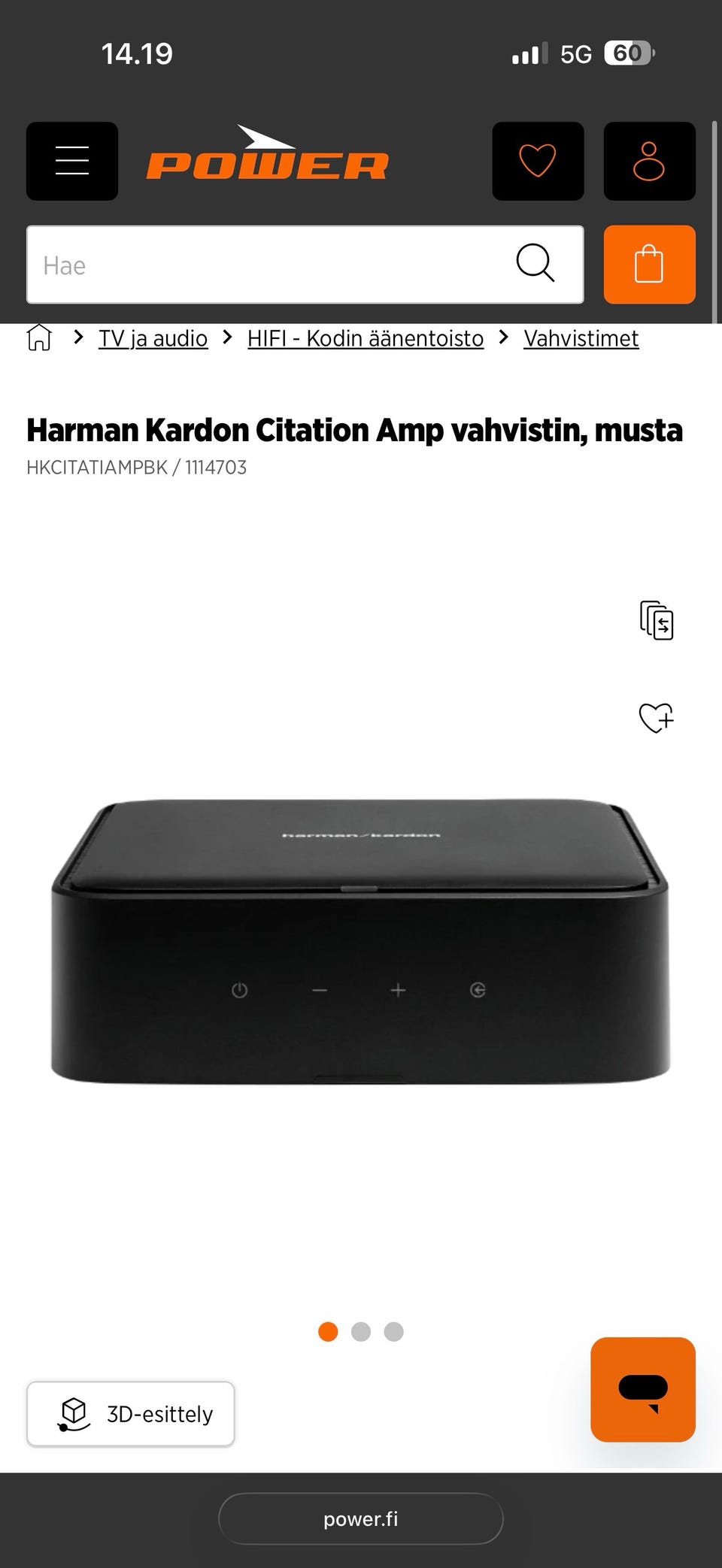The height and width of the screenshot is (1568, 722).
Task: Open the TV ja audio breadcrumb
Action: 153,338
